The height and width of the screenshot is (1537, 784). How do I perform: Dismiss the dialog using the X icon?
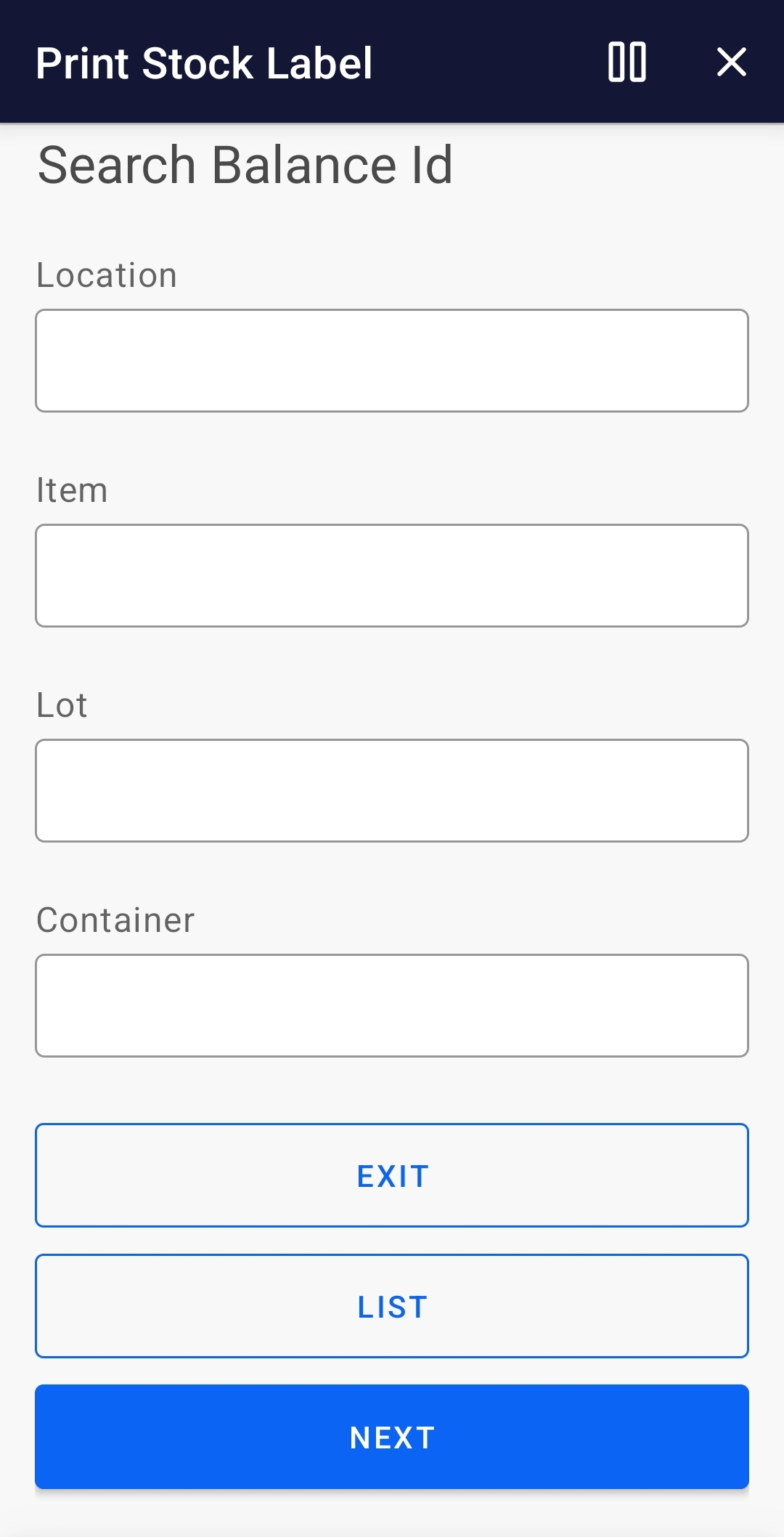731,62
